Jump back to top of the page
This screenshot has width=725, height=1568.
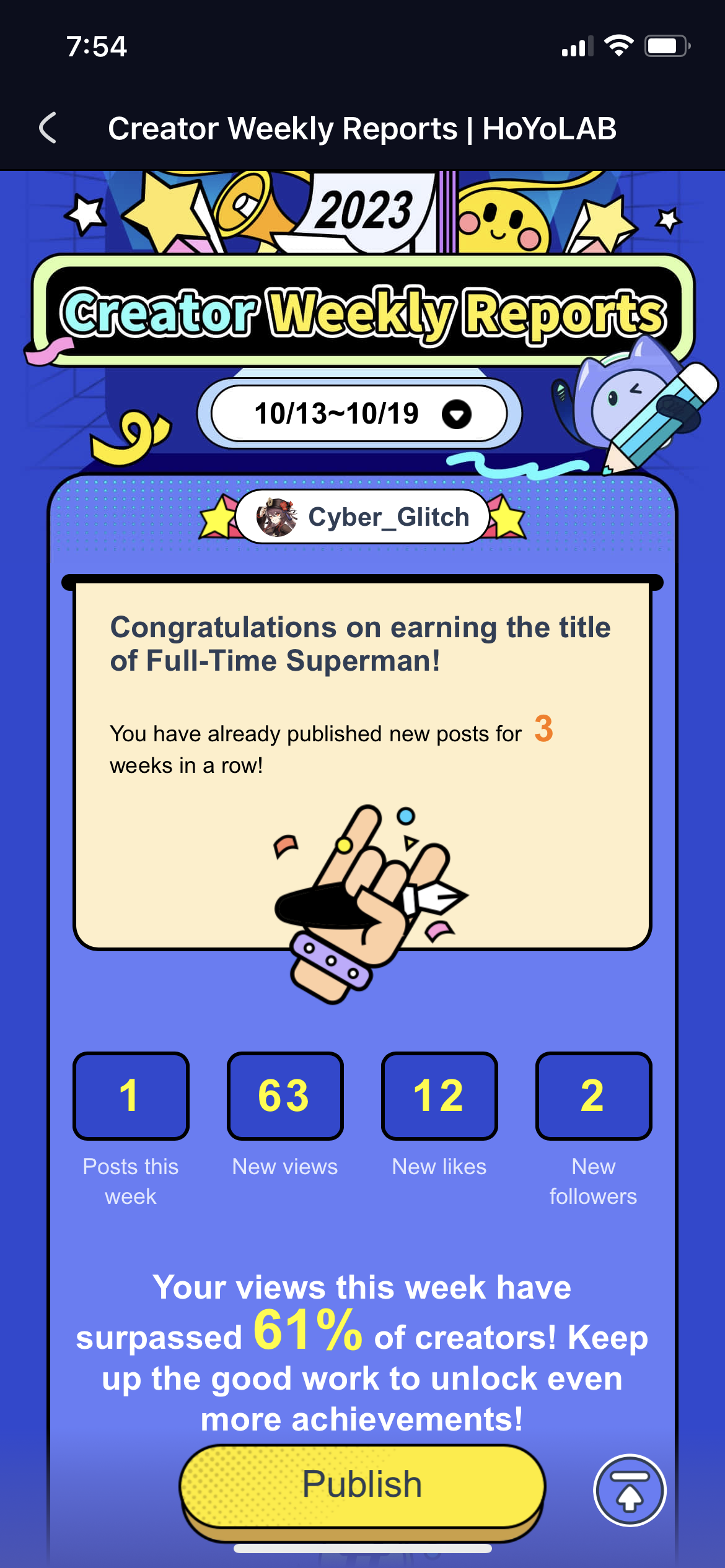point(630,1490)
